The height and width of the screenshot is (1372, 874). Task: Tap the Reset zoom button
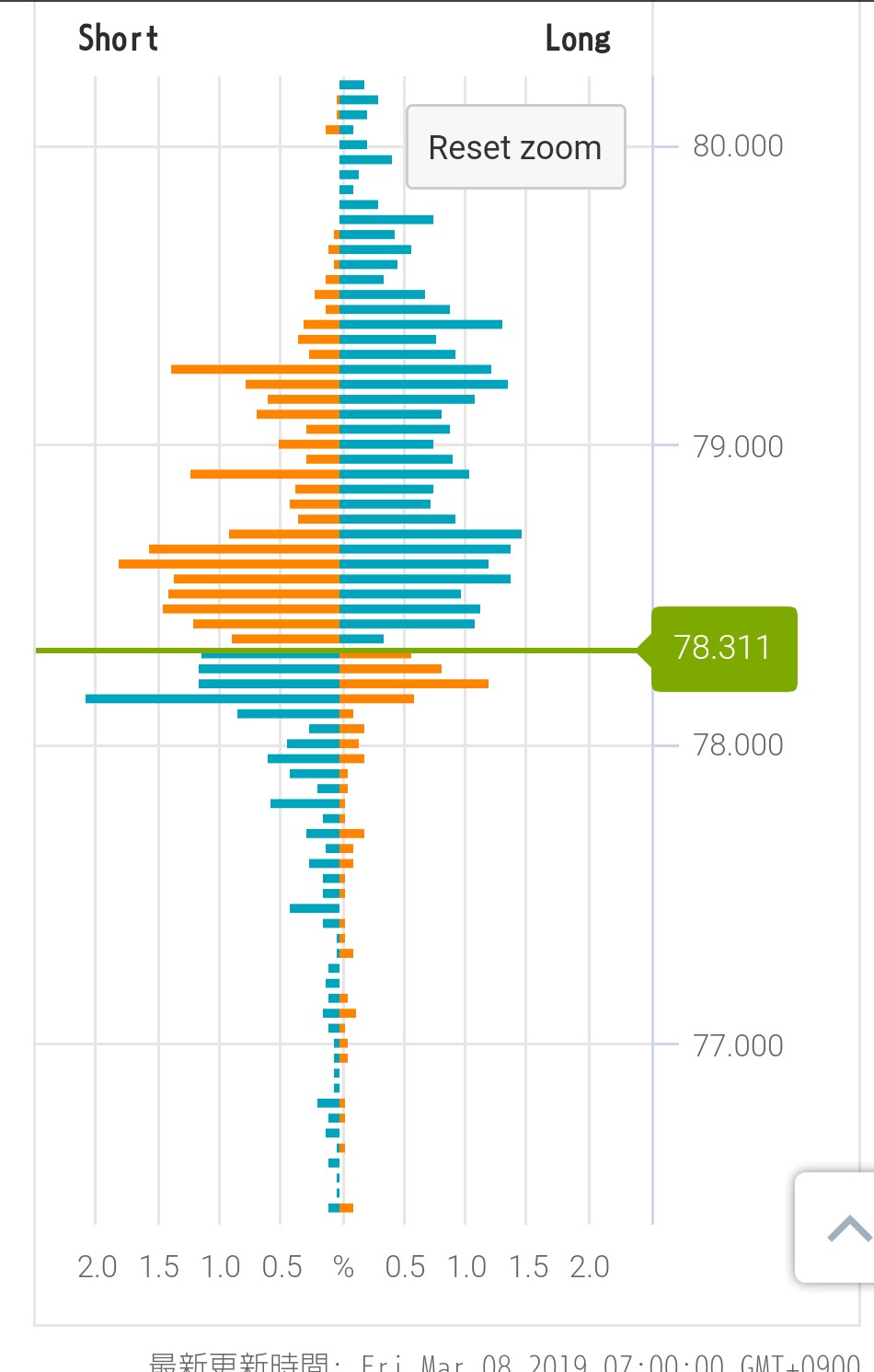(x=515, y=147)
